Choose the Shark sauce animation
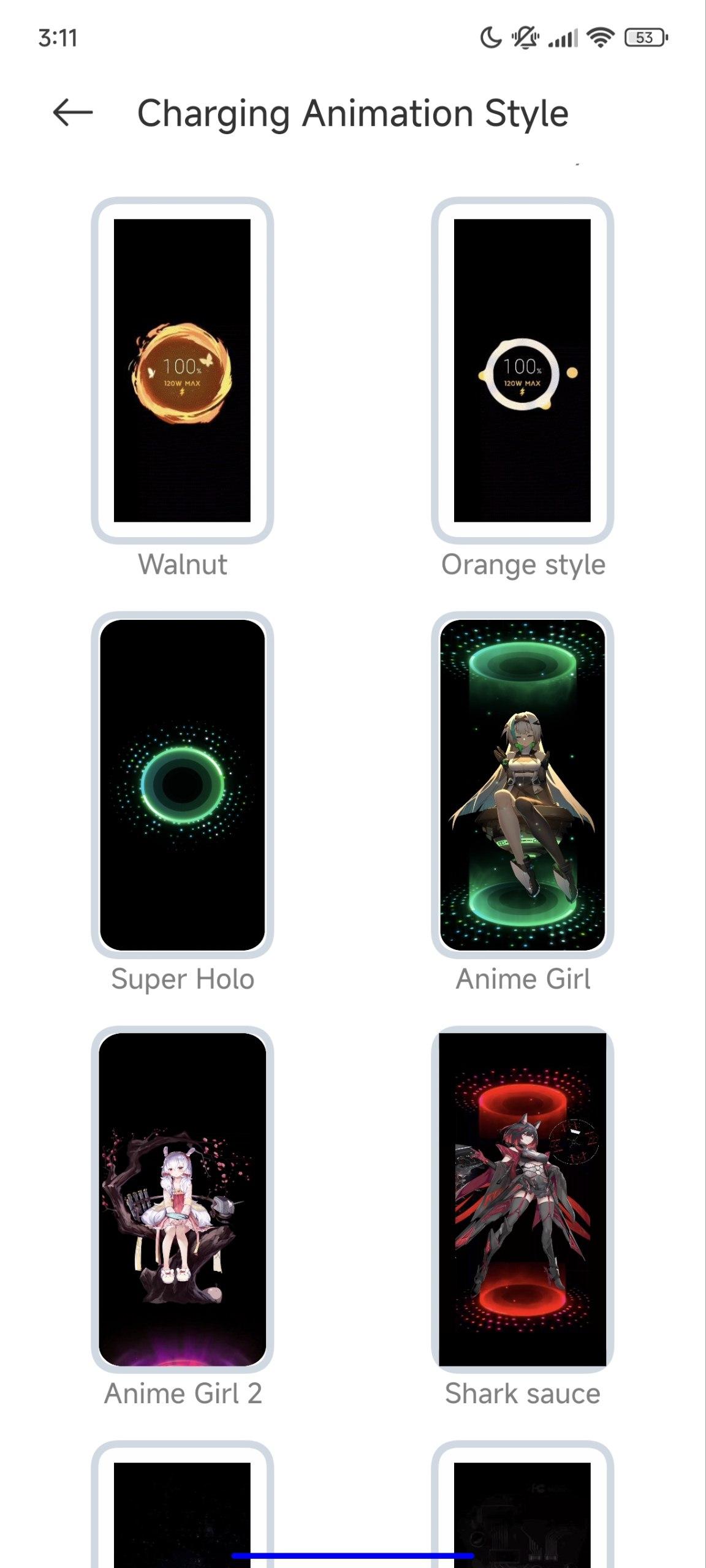Screen dimensions: 706x1568 (x=522, y=1199)
